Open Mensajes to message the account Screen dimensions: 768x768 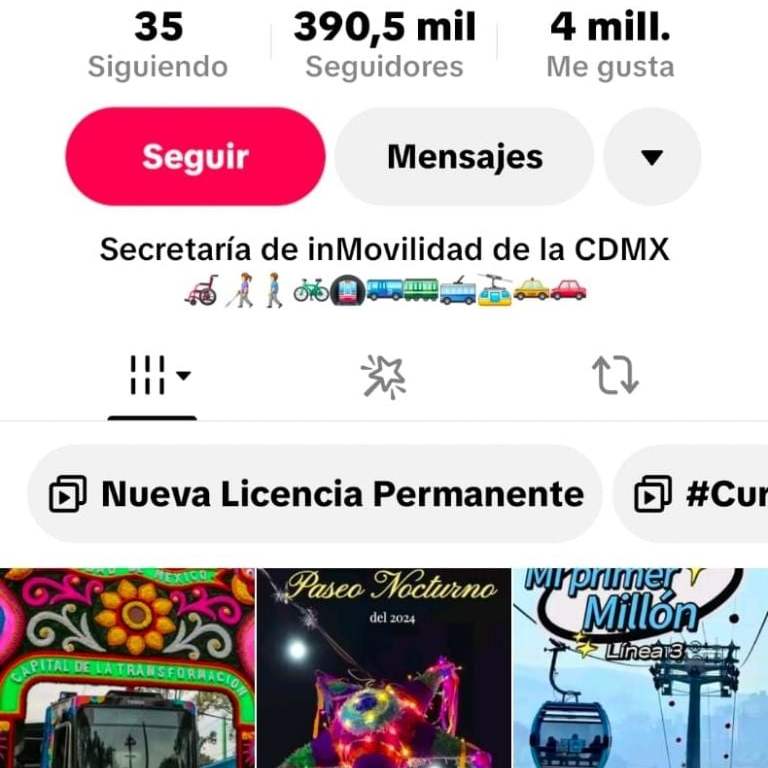click(464, 157)
